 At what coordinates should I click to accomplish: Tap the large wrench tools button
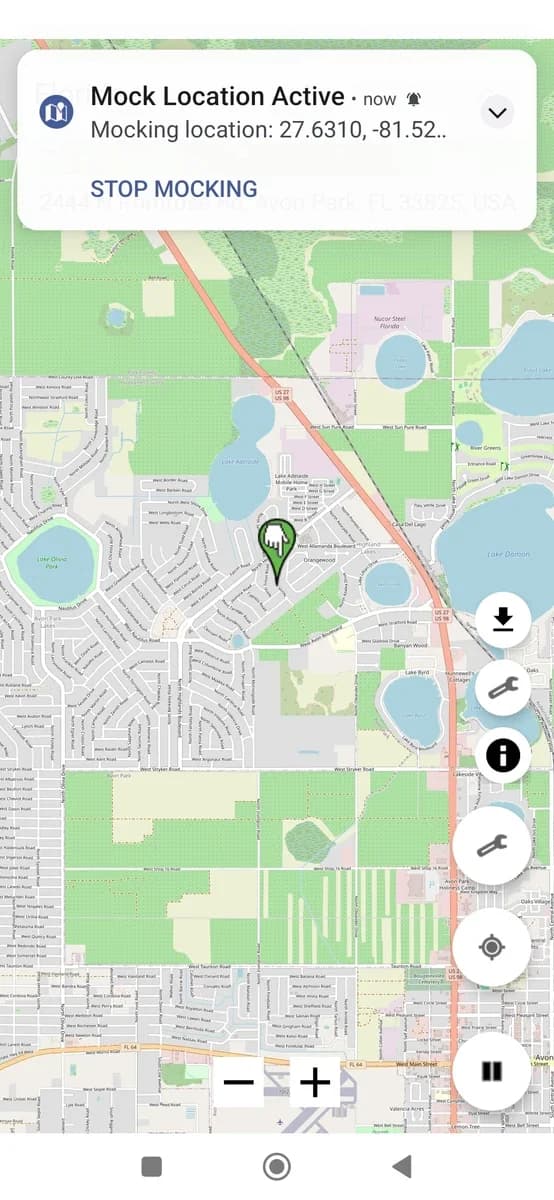pyautogui.click(x=491, y=846)
